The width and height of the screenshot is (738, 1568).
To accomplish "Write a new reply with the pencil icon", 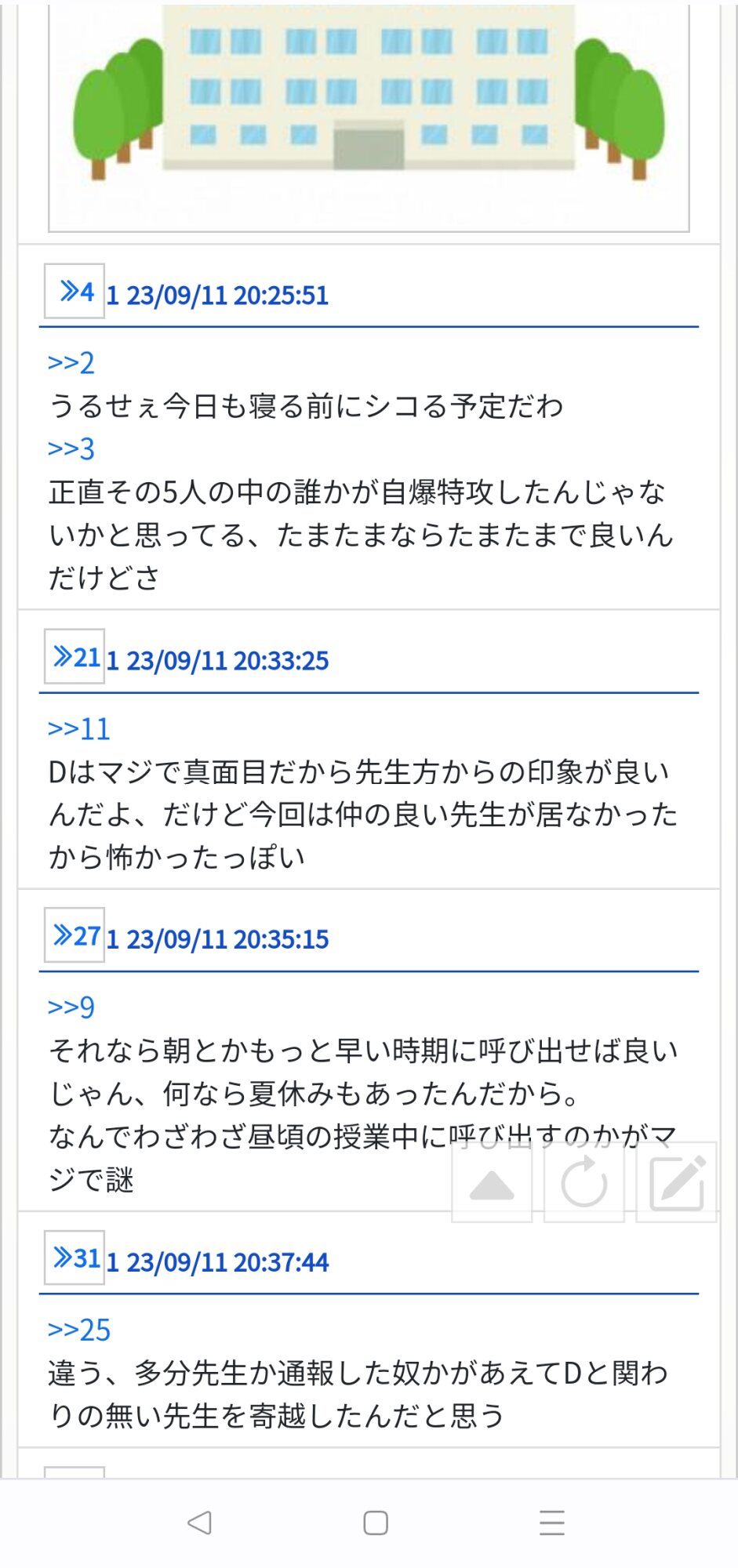I will pyautogui.click(x=677, y=1183).
